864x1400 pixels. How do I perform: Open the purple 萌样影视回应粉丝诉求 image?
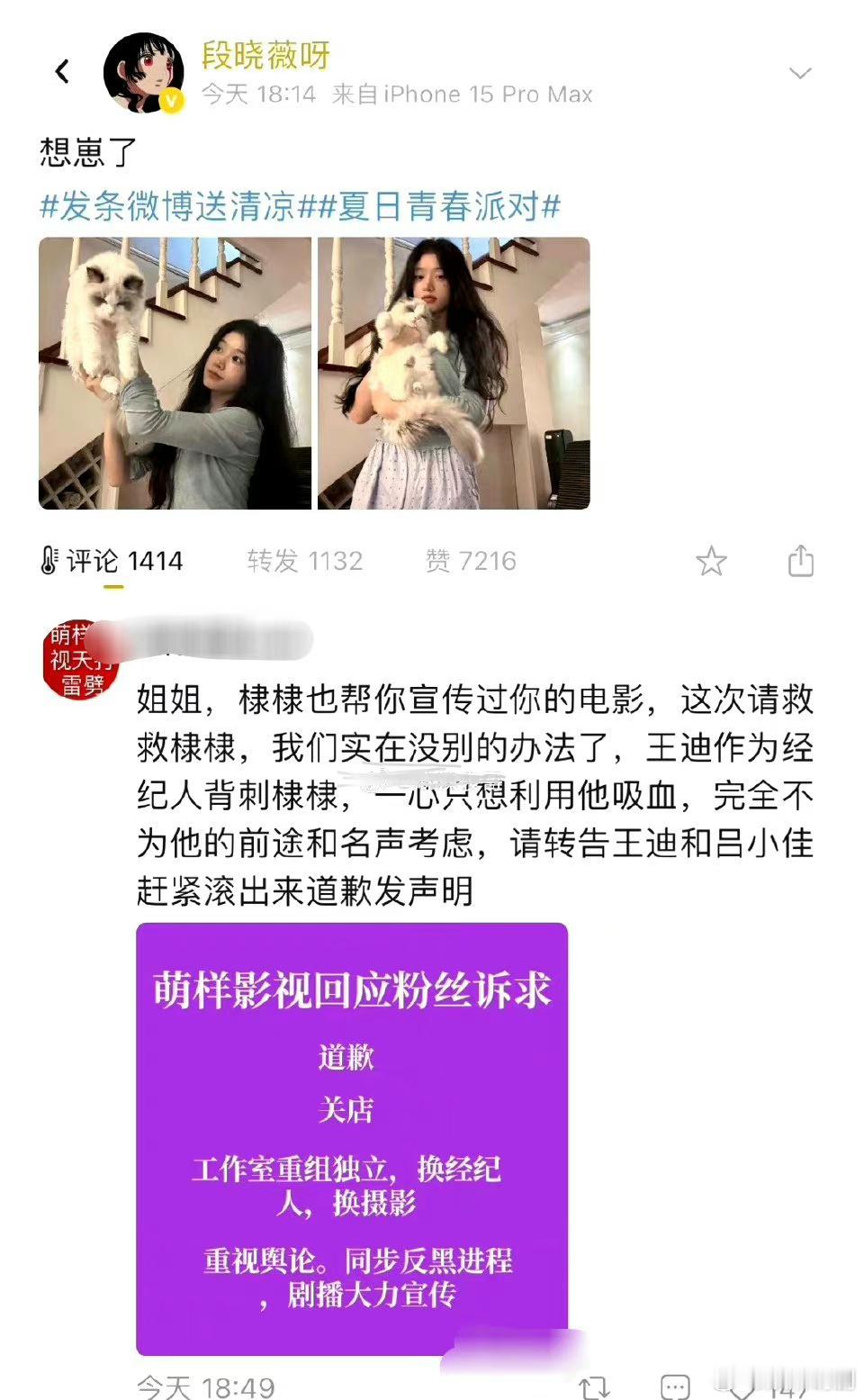pyautogui.click(x=355, y=1143)
